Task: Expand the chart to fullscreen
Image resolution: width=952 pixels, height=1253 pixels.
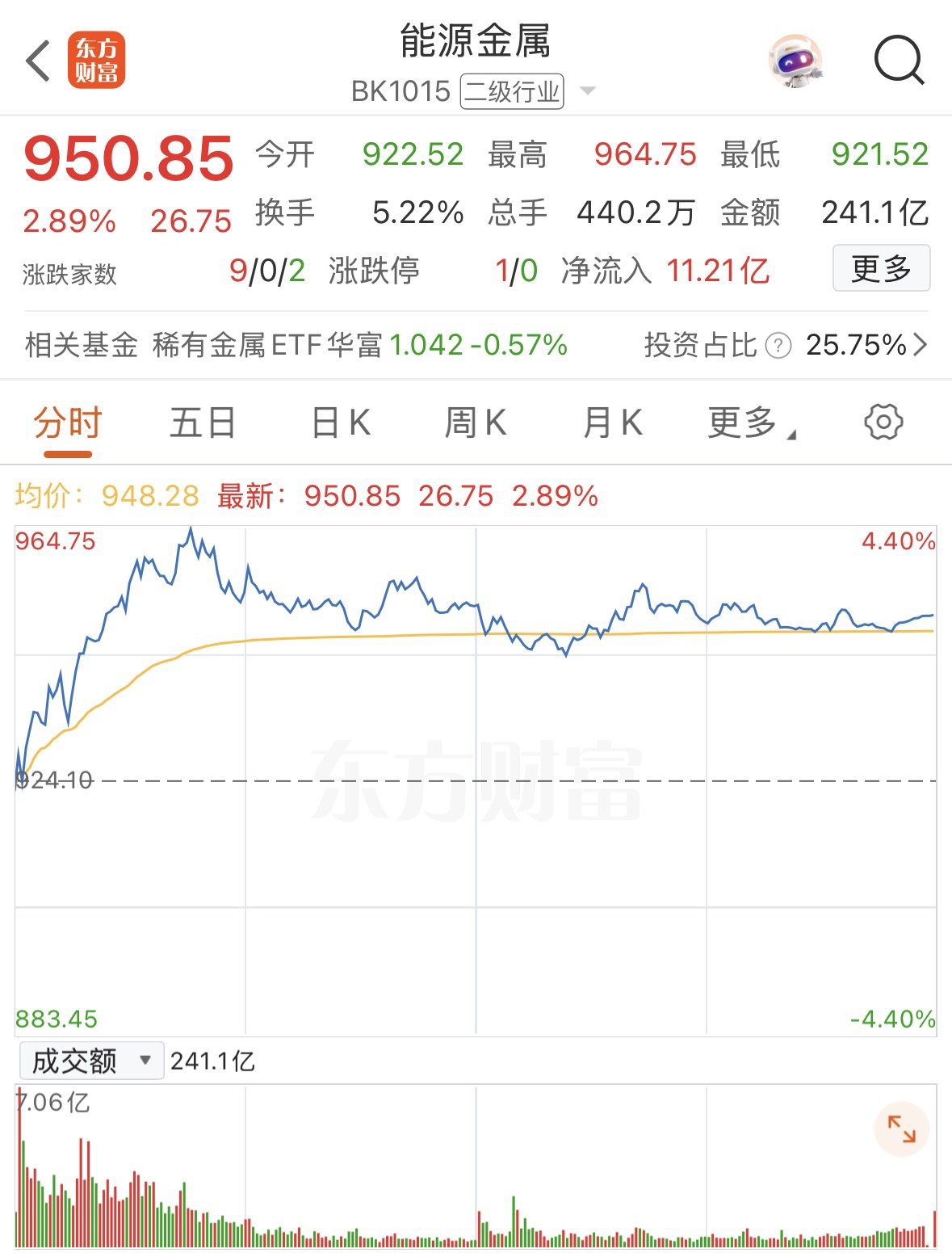Action: pos(901,1129)
